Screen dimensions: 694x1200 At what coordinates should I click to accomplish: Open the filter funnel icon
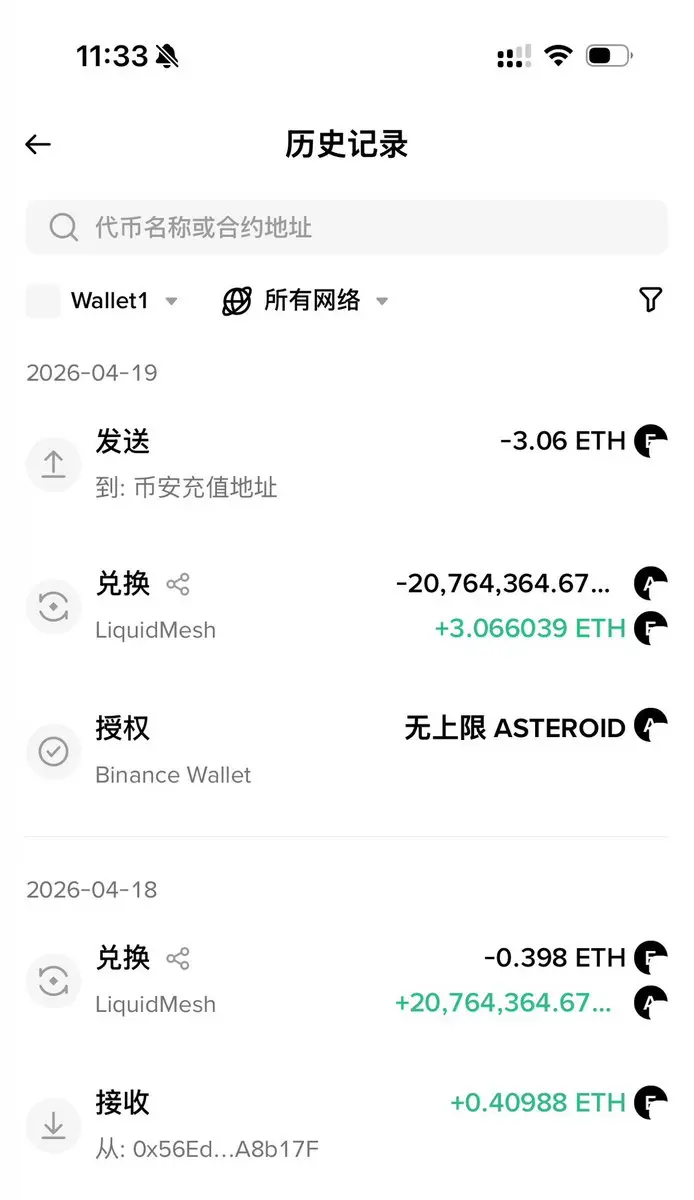pyautogui.click(x=650, y=299)
